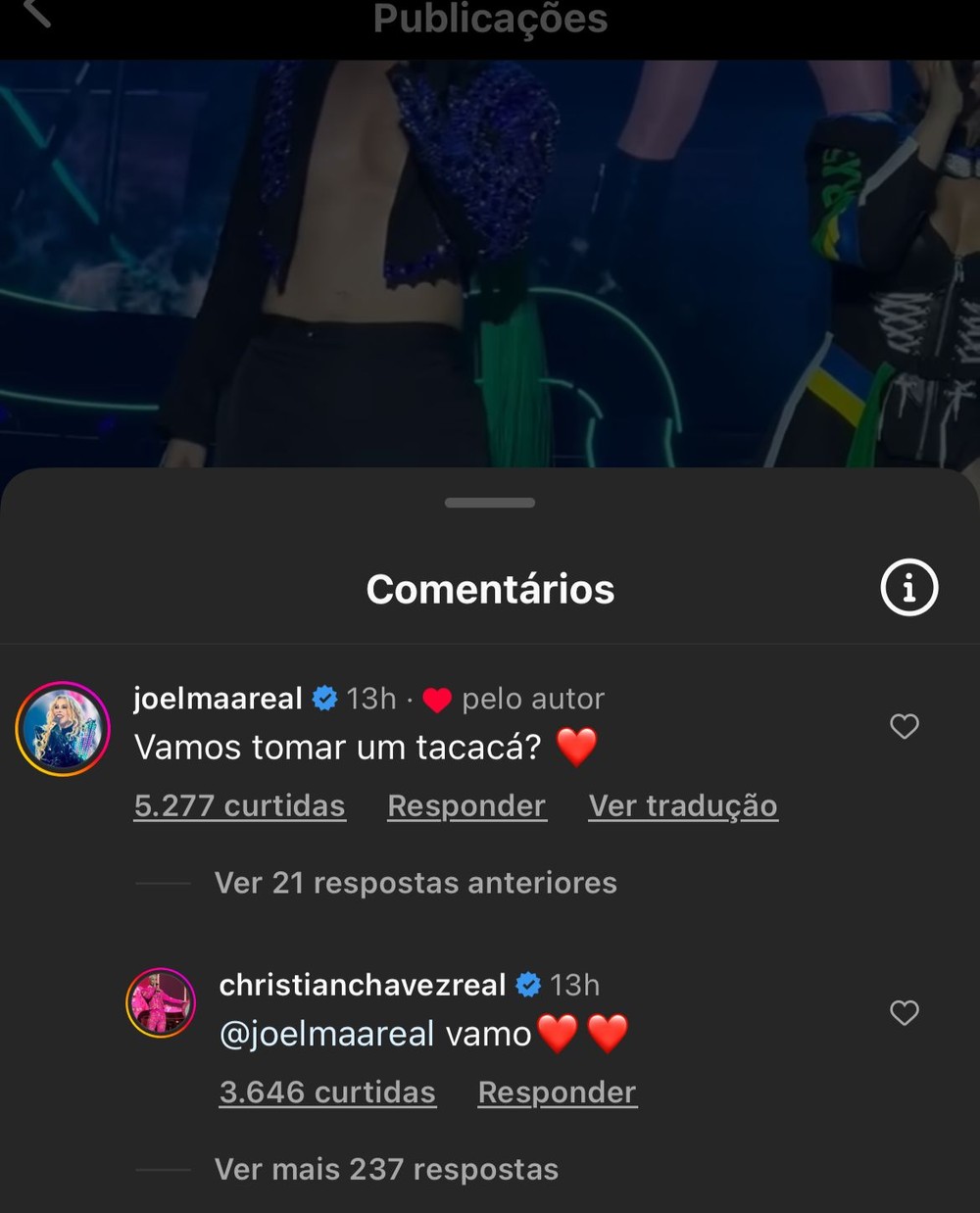
Task: Open christianchavezreal's profile picture
Action: [x=161, y=1002]
